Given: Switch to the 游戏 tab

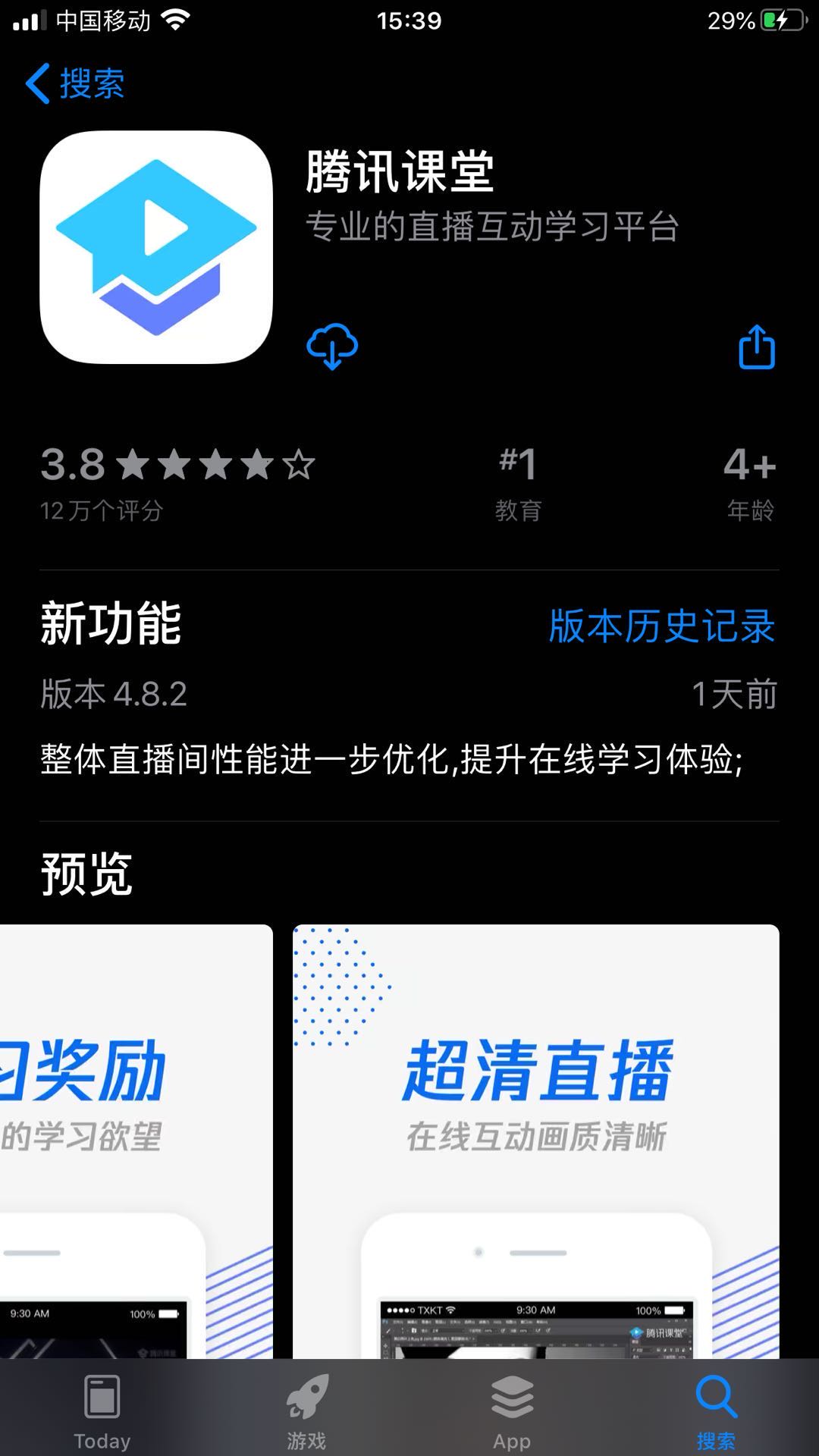Looking at the screenshot, I should 306,1412.
